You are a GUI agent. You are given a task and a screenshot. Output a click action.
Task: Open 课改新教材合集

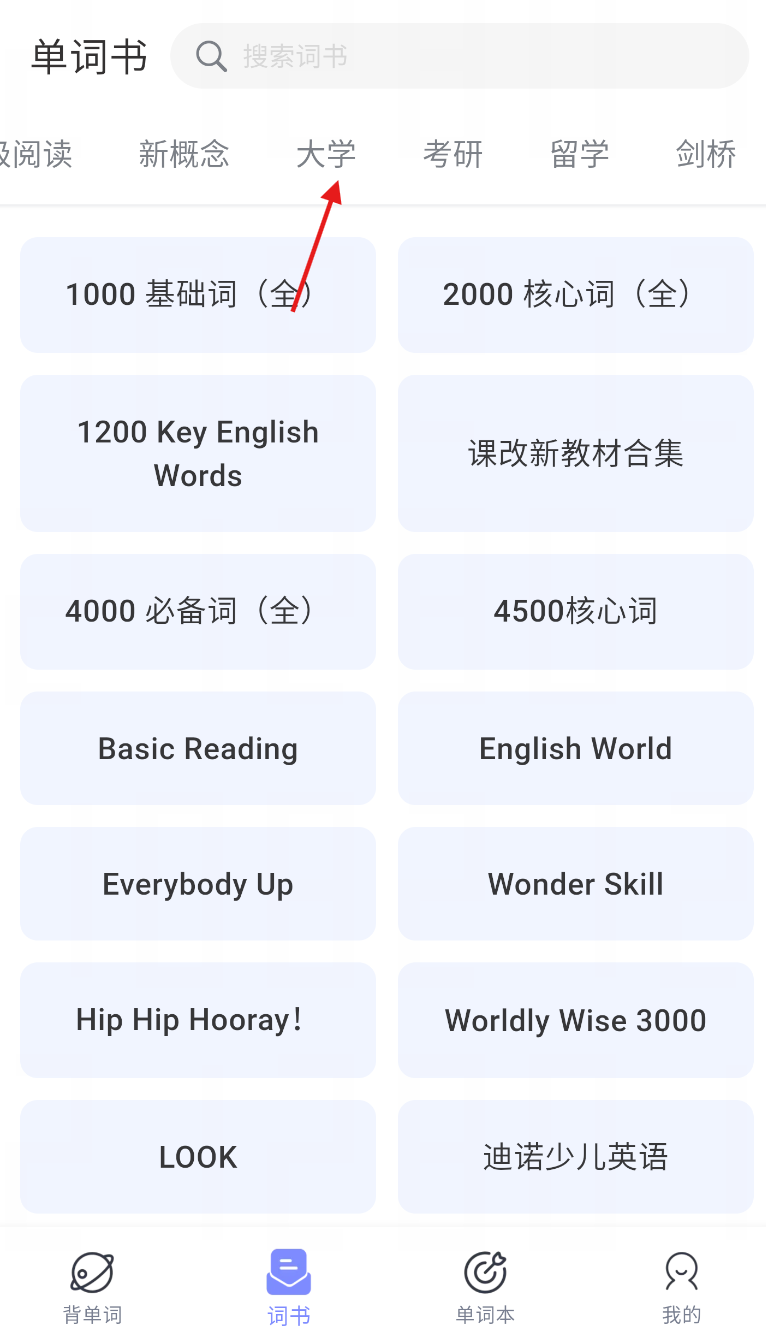[575, 453]
